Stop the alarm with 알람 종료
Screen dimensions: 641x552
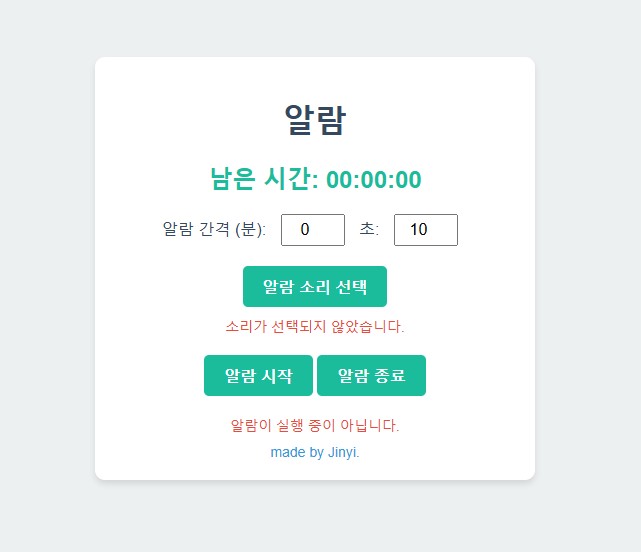coord(371,376)
